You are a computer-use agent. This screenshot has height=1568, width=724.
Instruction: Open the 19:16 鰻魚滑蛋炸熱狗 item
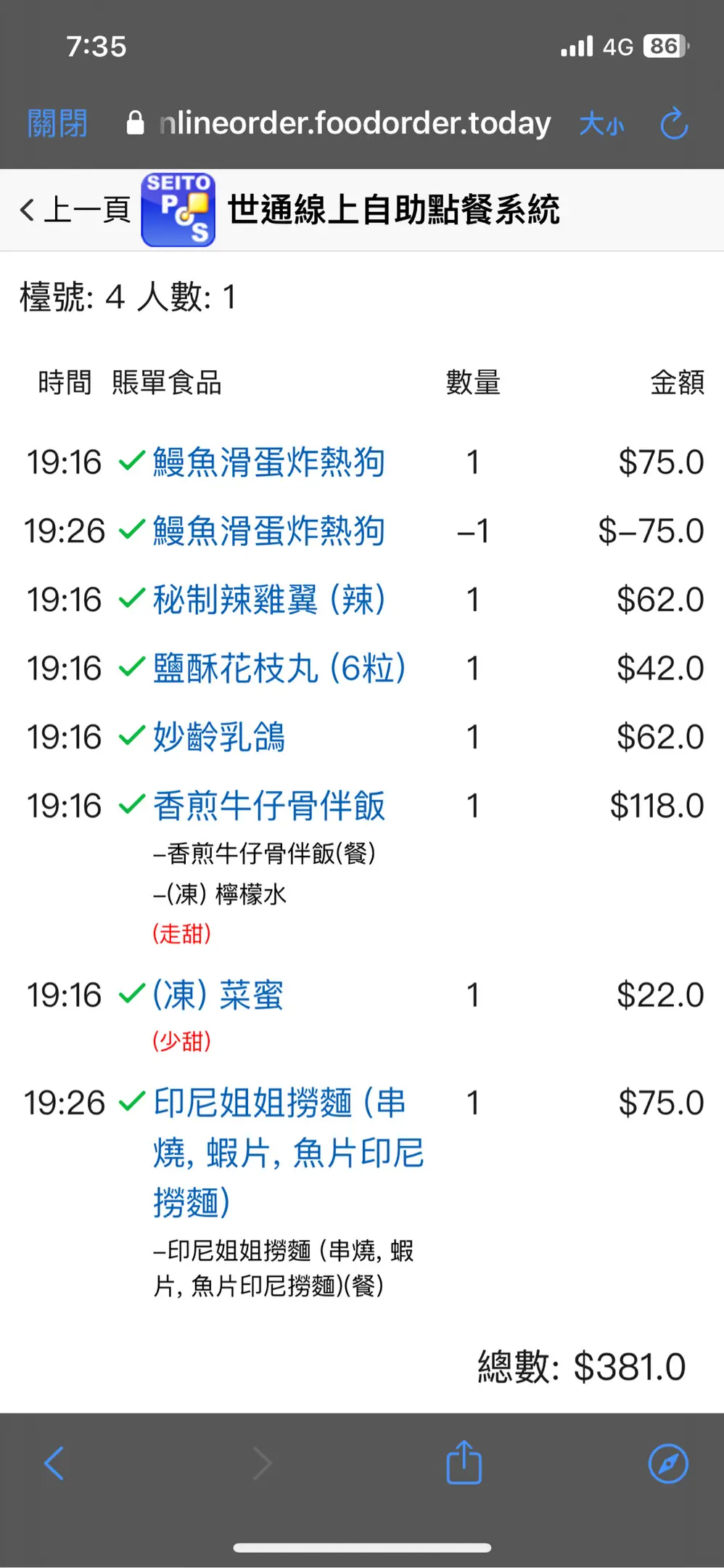[268, 462]
